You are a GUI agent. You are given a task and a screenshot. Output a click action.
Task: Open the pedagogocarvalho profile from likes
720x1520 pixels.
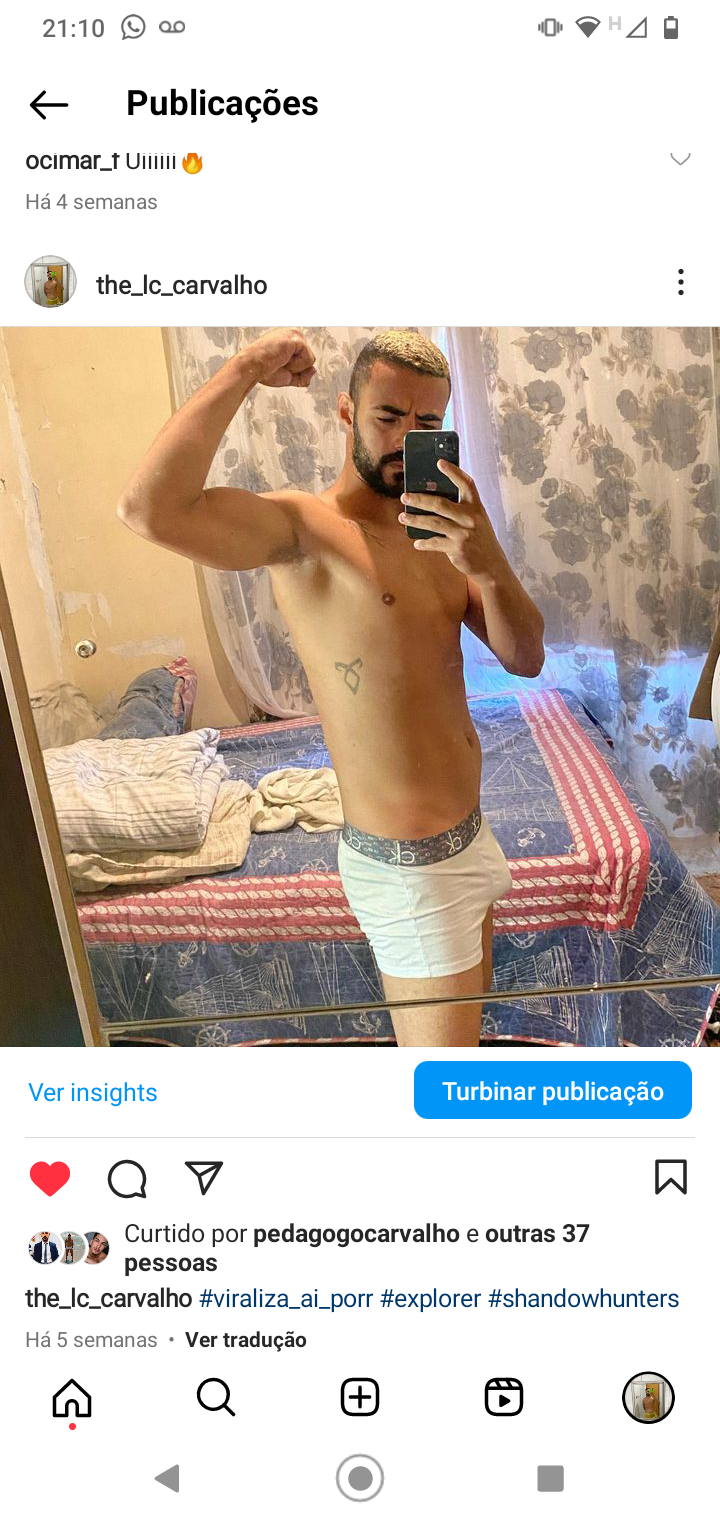click(356, 1233)
